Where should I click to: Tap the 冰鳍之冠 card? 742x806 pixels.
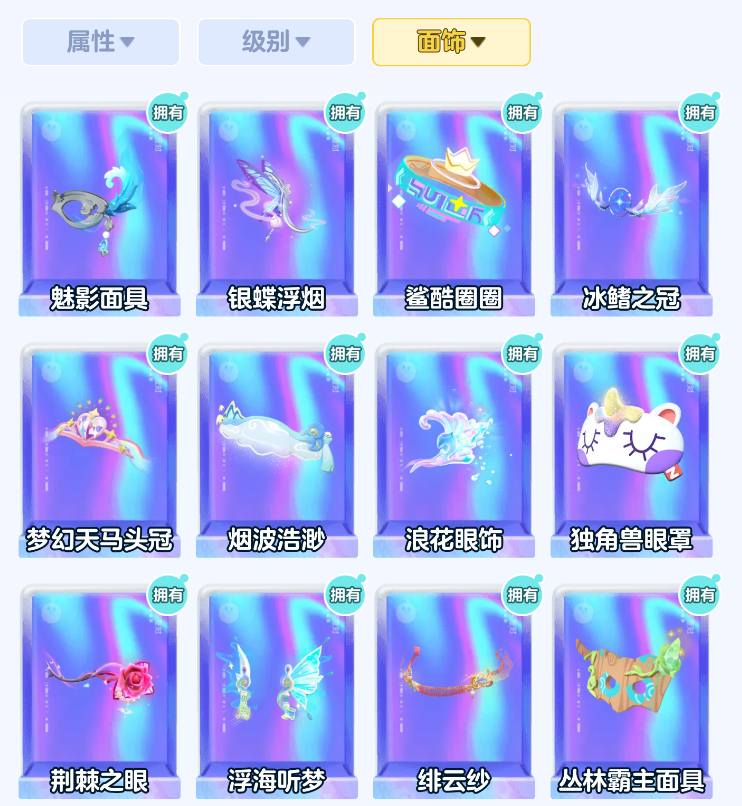631,205
